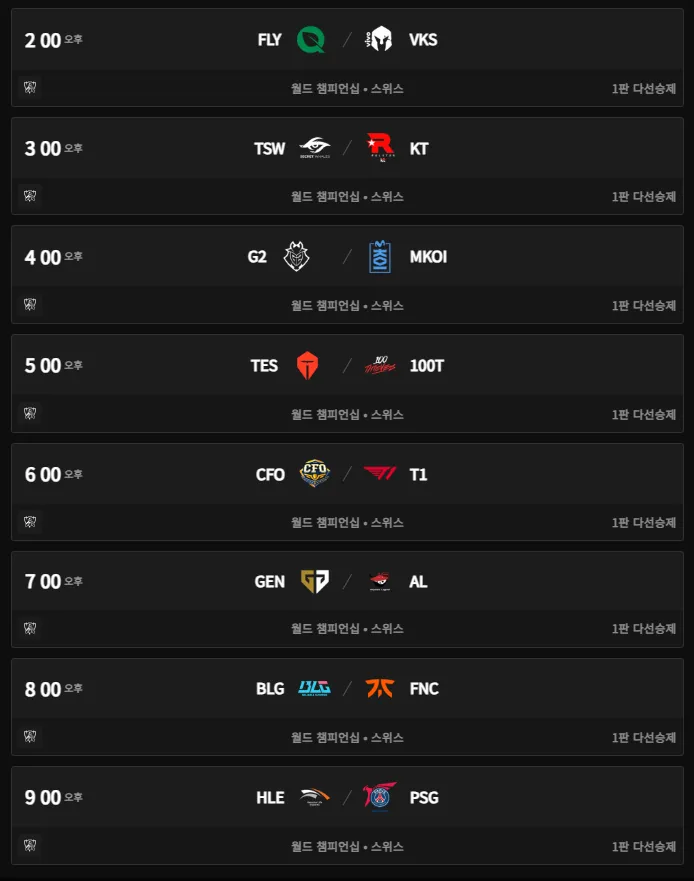
Task: Open the CFO vs T1 match
Action: point(347,475)
